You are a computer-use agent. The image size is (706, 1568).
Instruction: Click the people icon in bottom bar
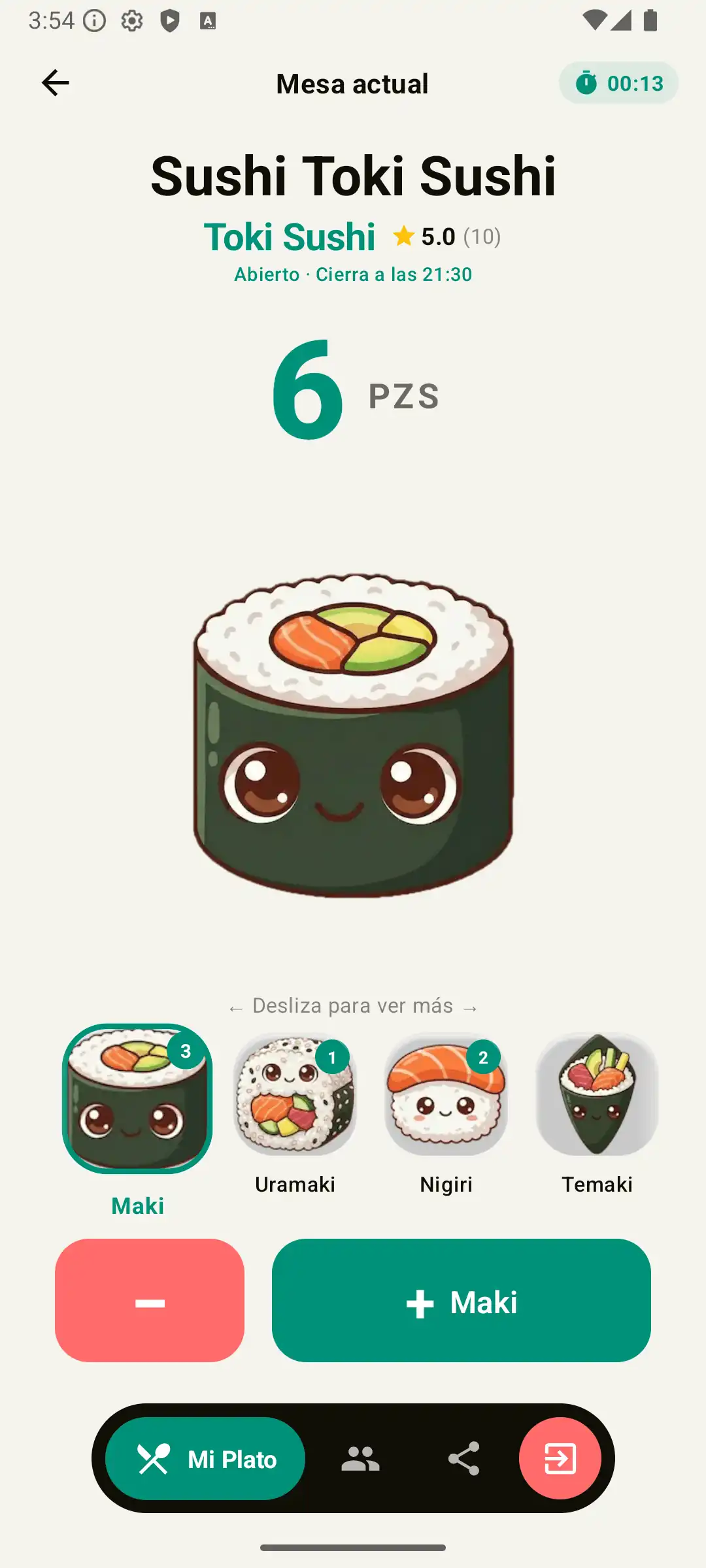pos(360,1458)
